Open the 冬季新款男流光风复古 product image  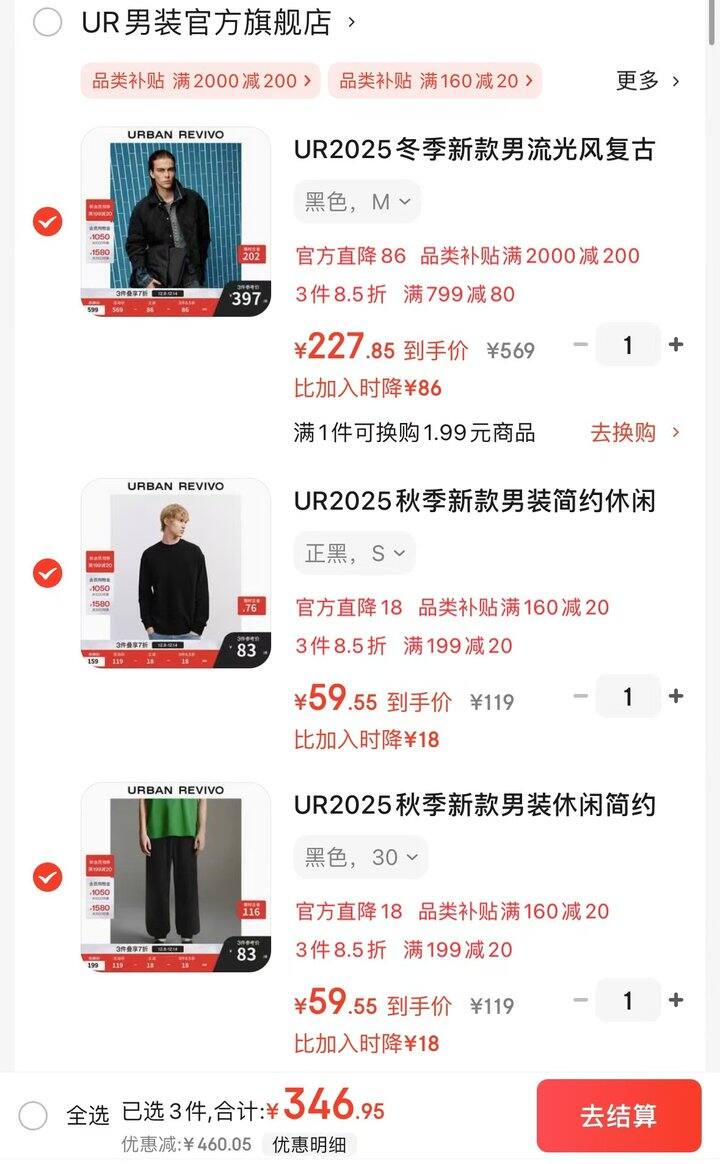[176, 222]
